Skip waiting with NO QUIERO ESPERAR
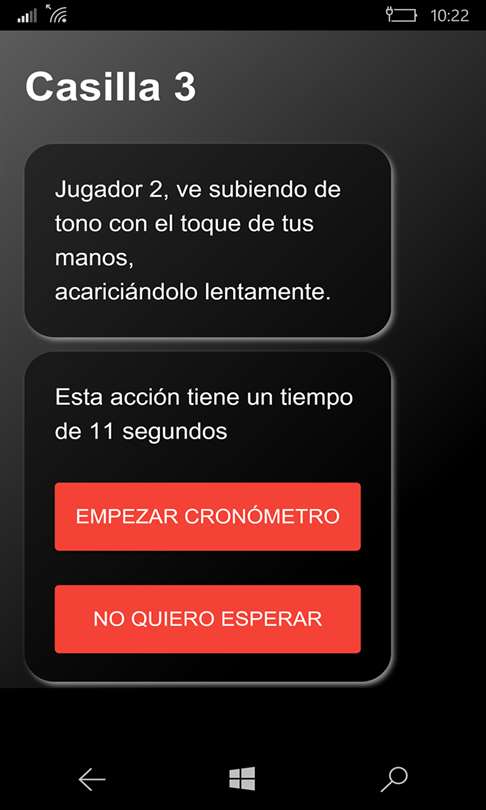 208,619
